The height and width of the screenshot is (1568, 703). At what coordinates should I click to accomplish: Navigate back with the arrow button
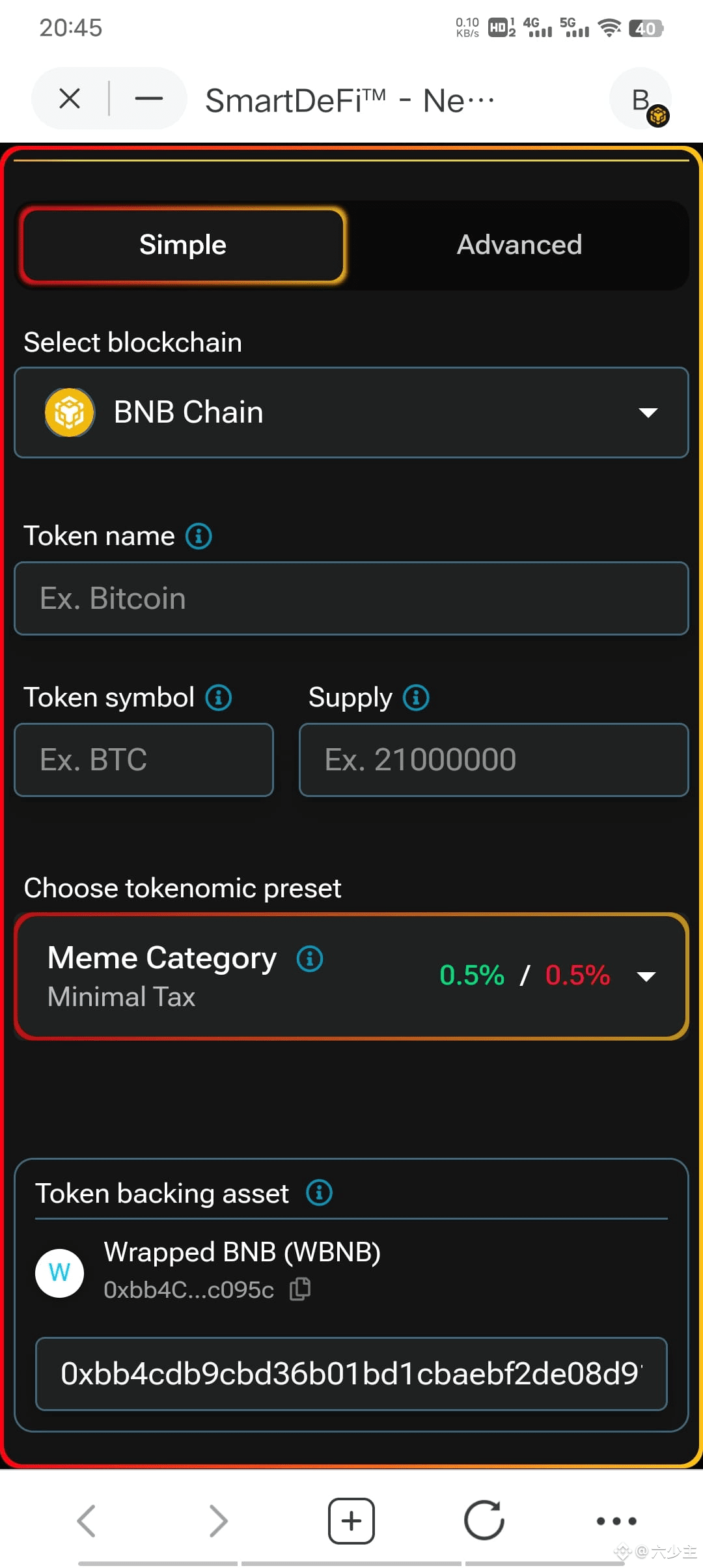[88, 1520]
